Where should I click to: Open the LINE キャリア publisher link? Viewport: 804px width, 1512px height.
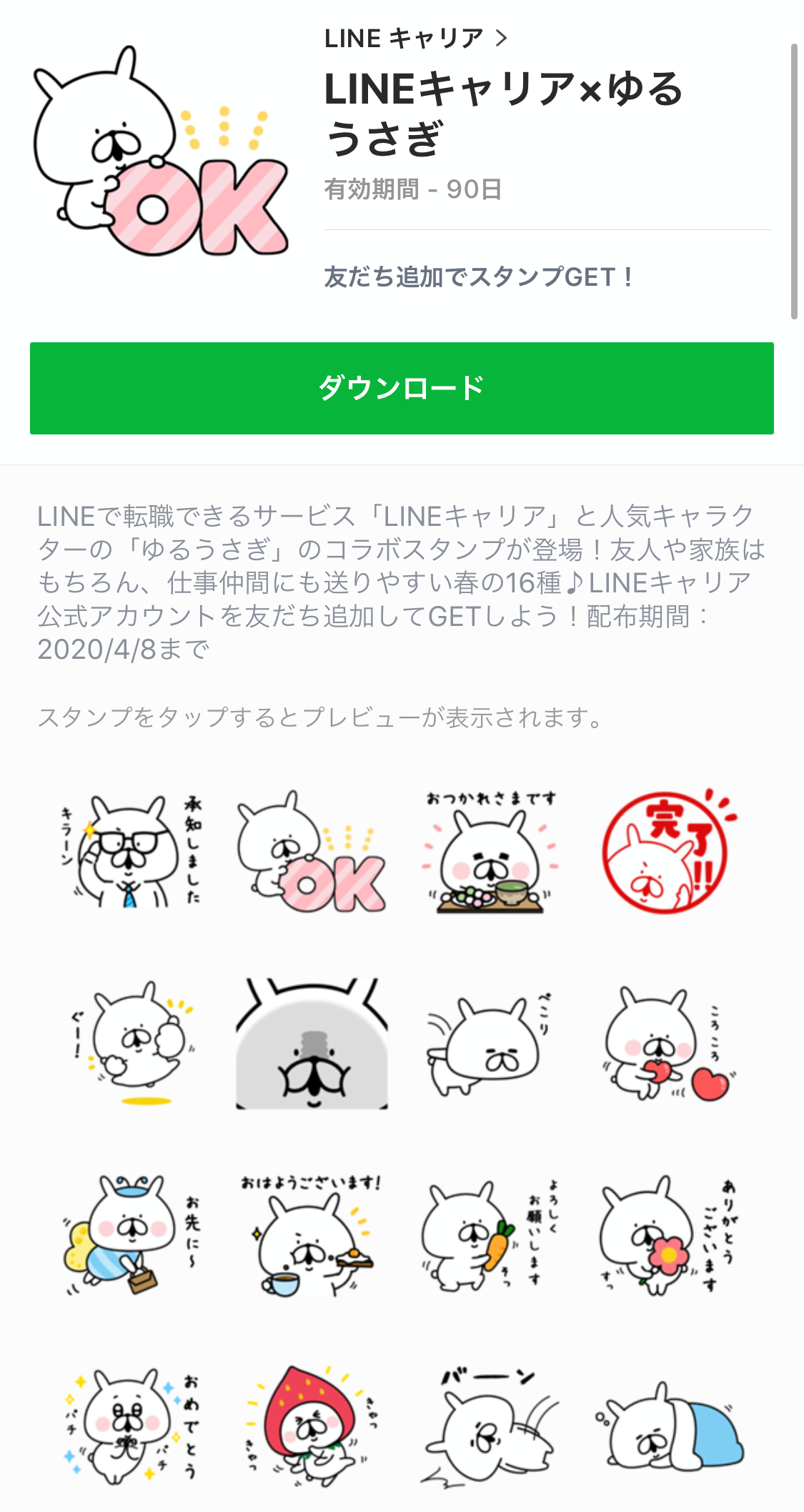click(x=415, y=39)
